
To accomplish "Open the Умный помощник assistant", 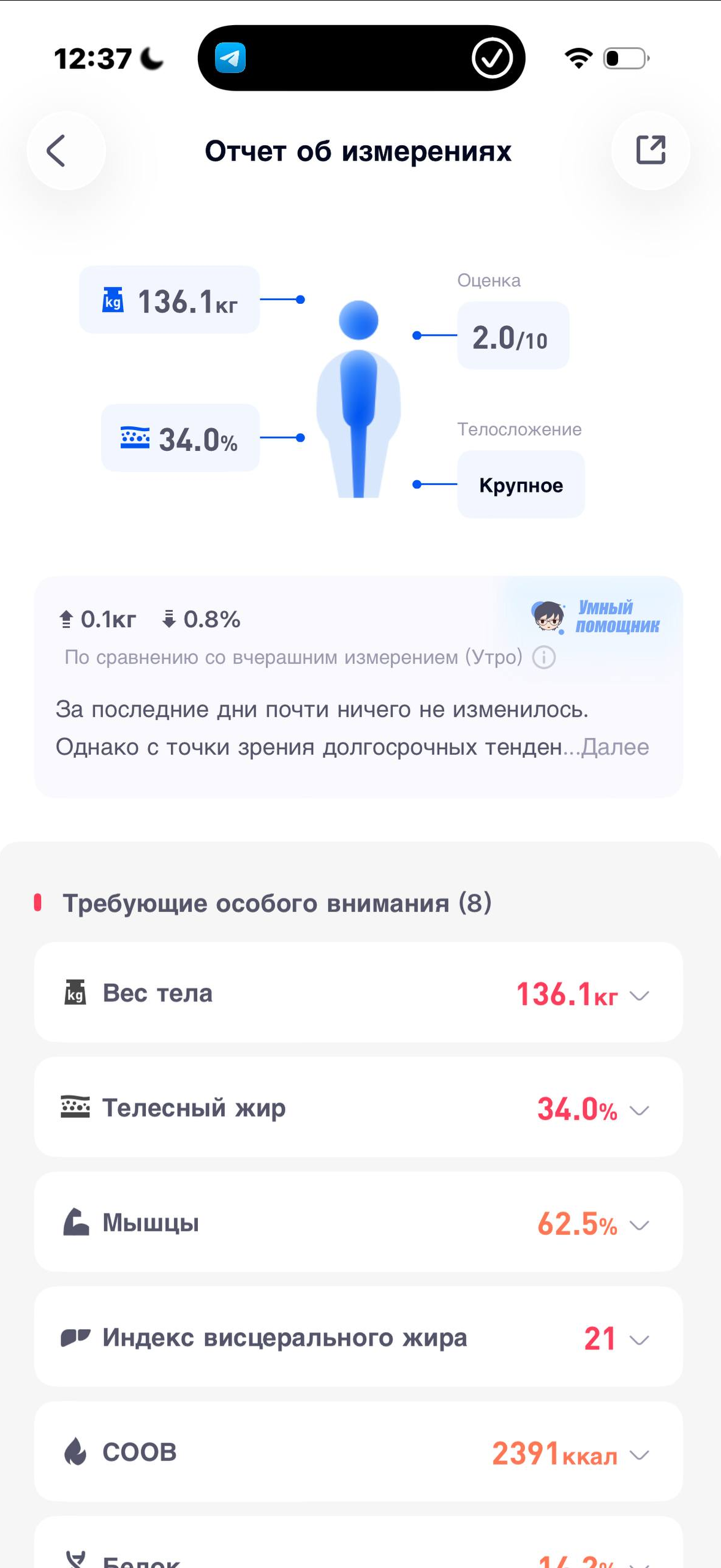I will click(x=595, y=616).
